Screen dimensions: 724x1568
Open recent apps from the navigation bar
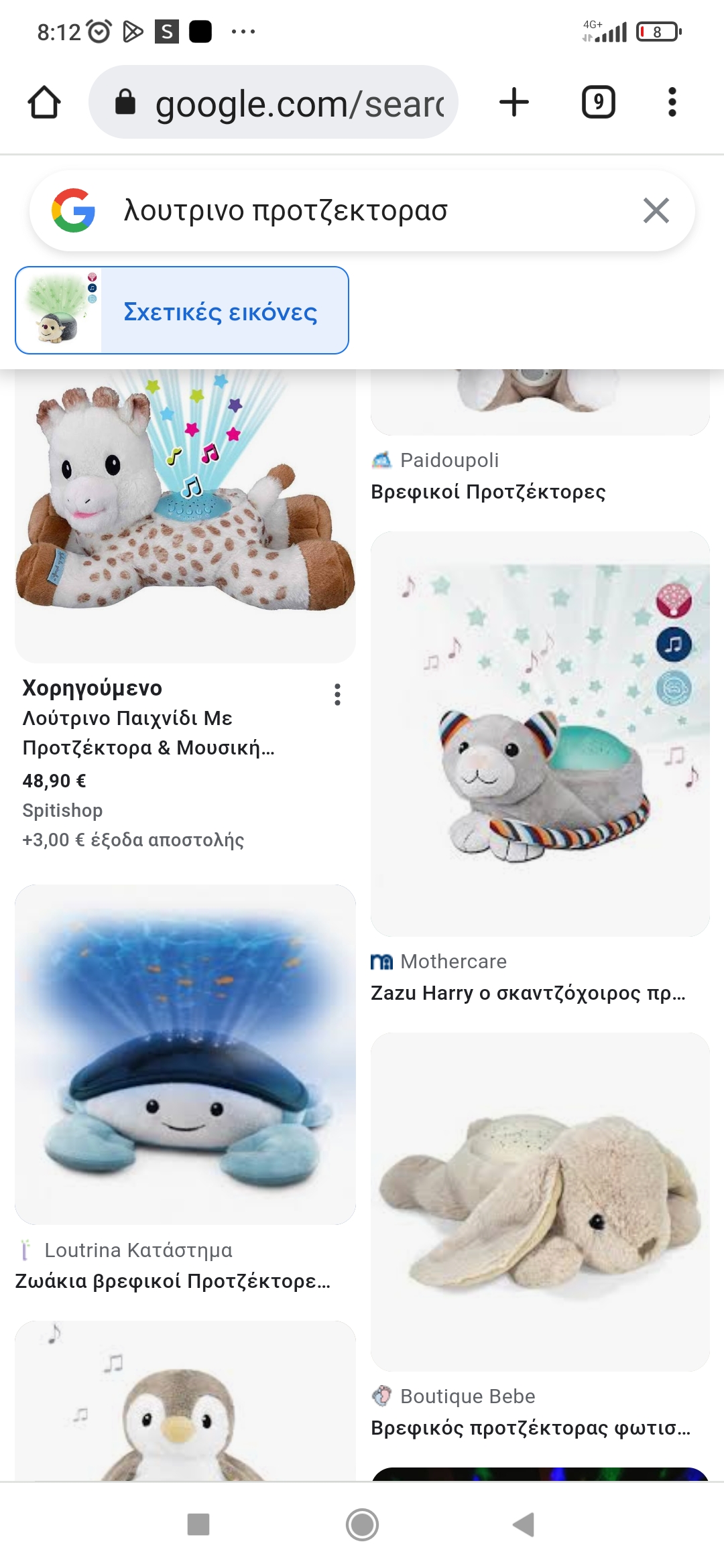[x=198, y=1524]
